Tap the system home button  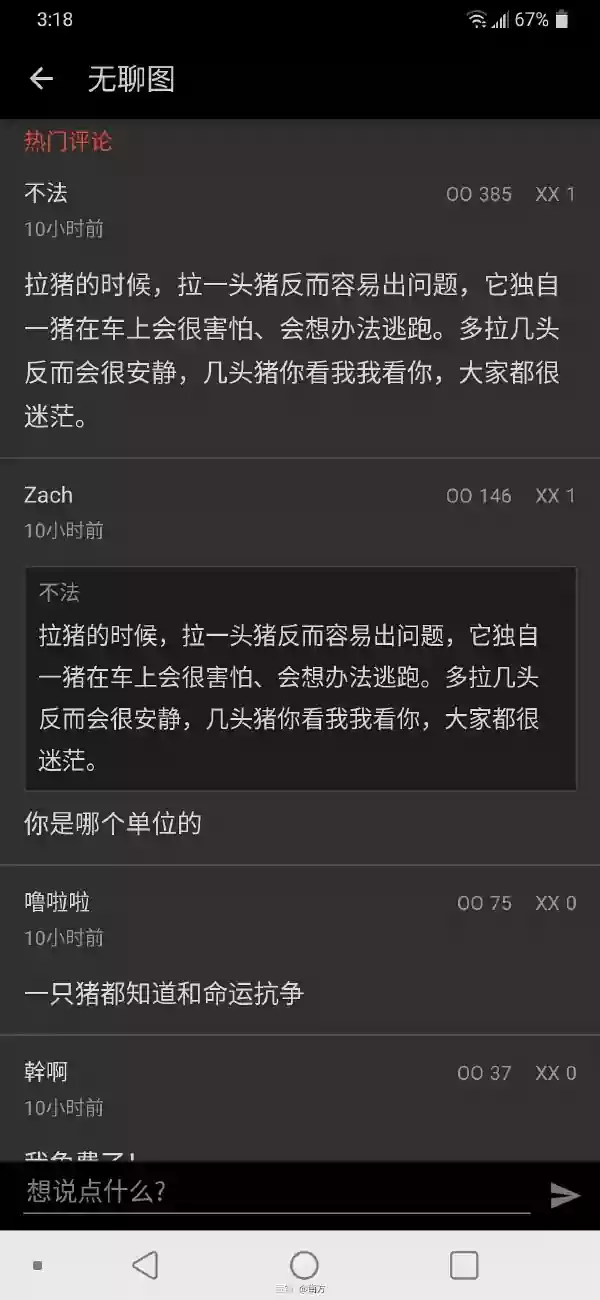304,1265
